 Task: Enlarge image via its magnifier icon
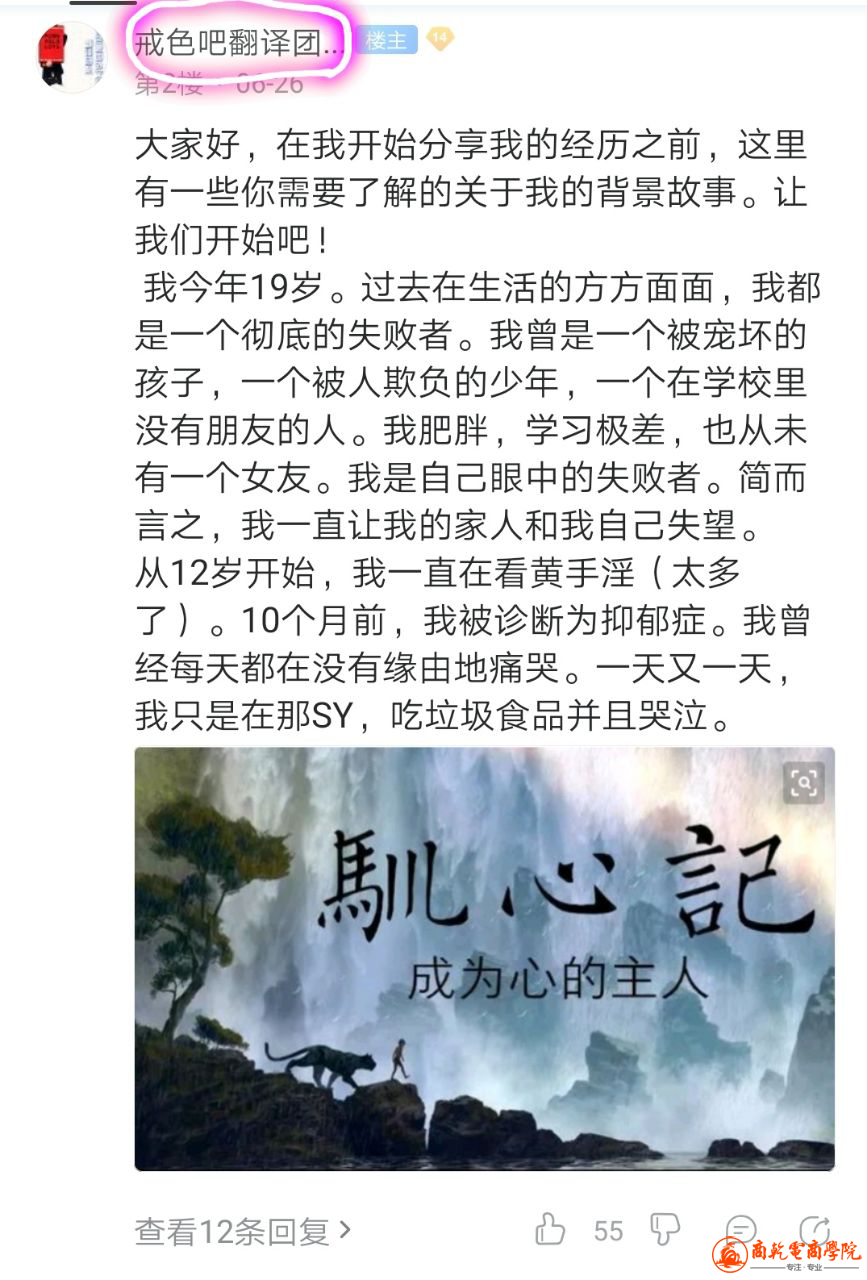tap(803, 782)
